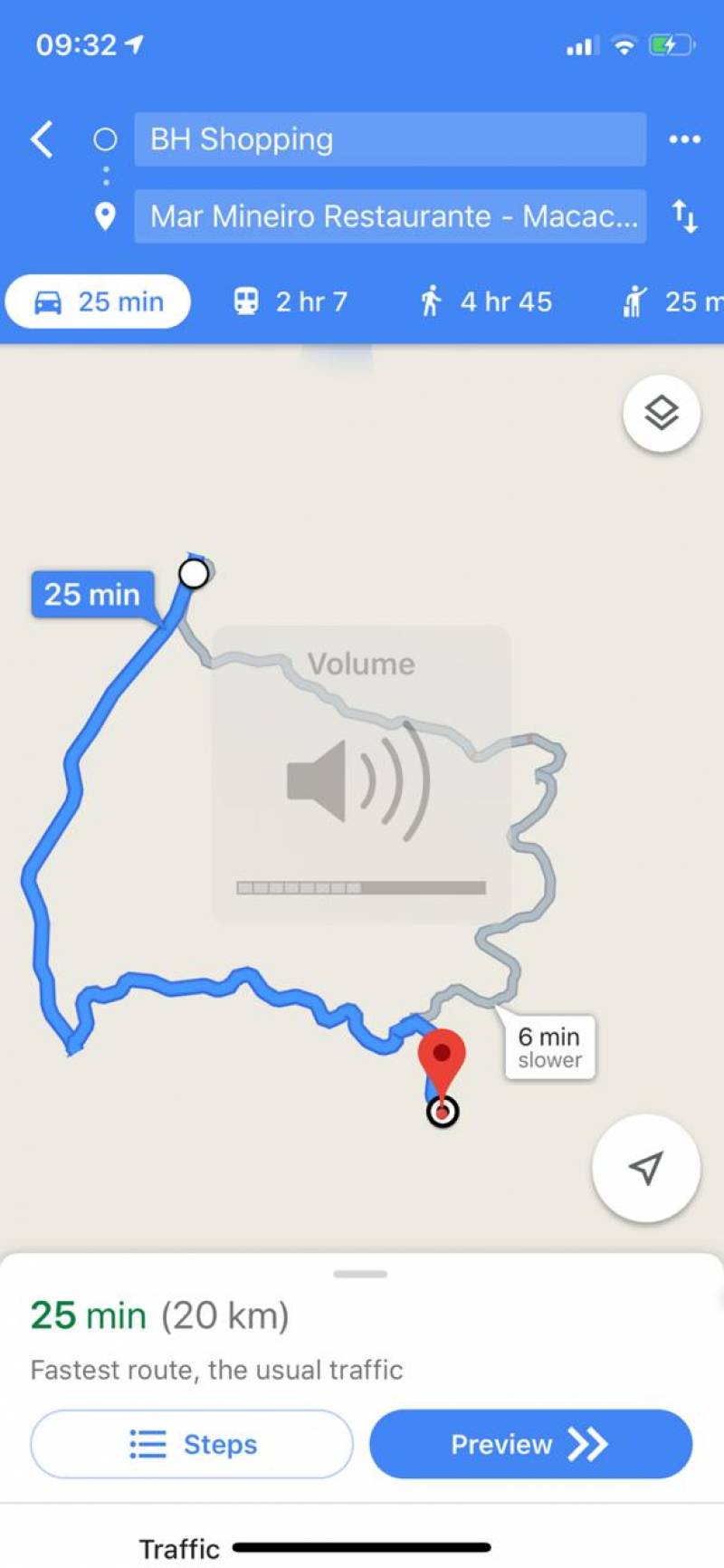Open the three-dot overflow menu
The image size is (724, 1568).
click(x=684, y=139)
